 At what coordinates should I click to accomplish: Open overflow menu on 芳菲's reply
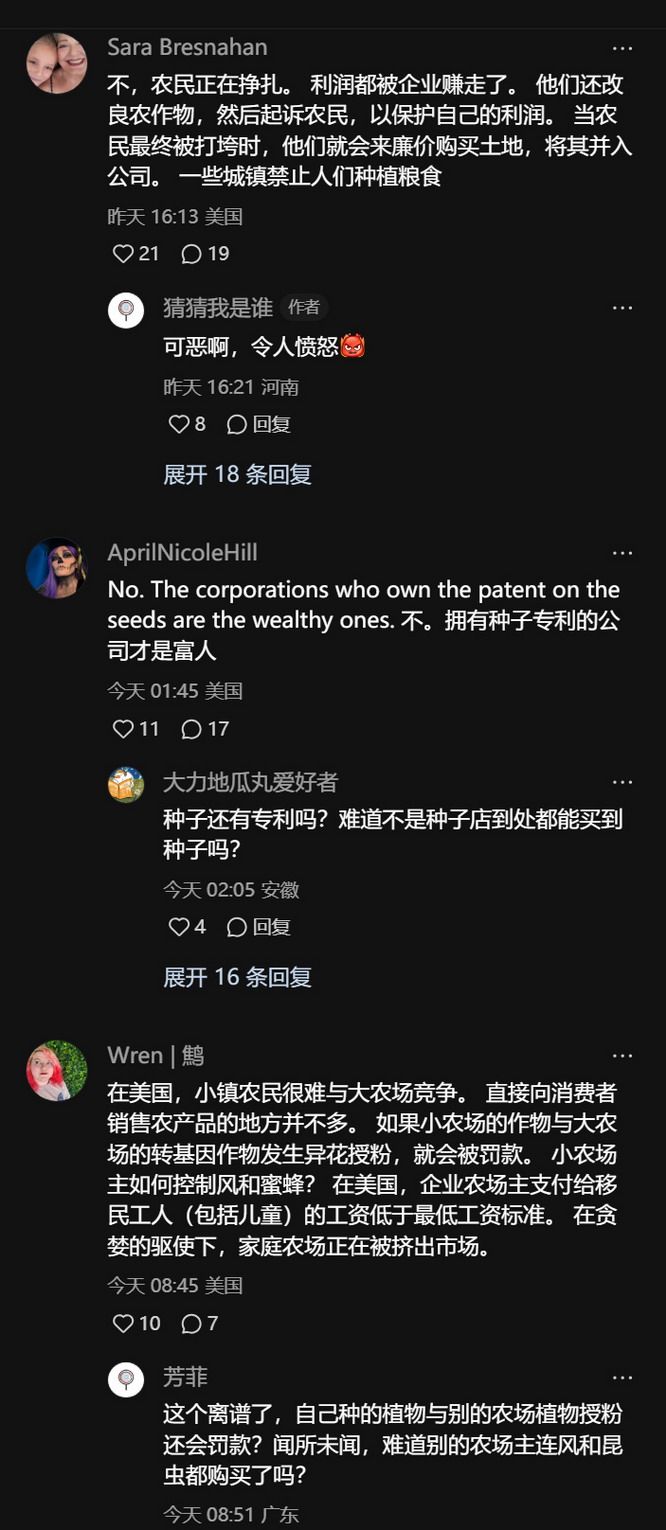tap(622, 1378)
